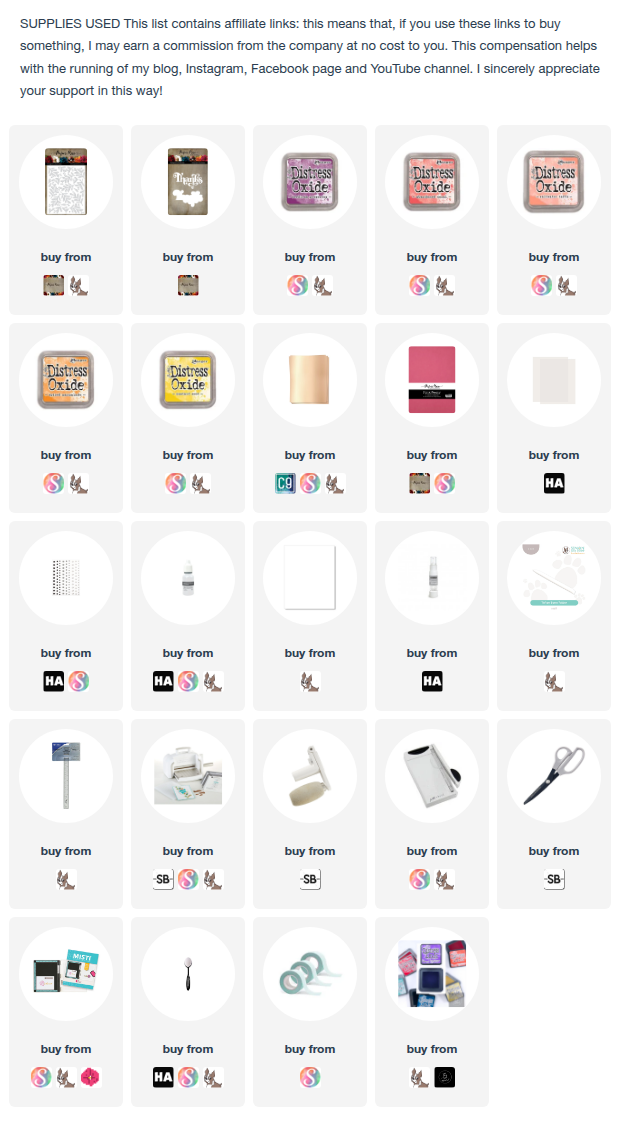This screenshot has width=620, height=1127.
Task: Tap the HA store icon under black gems
Action: pyautogui.click(x=54, y=682)
